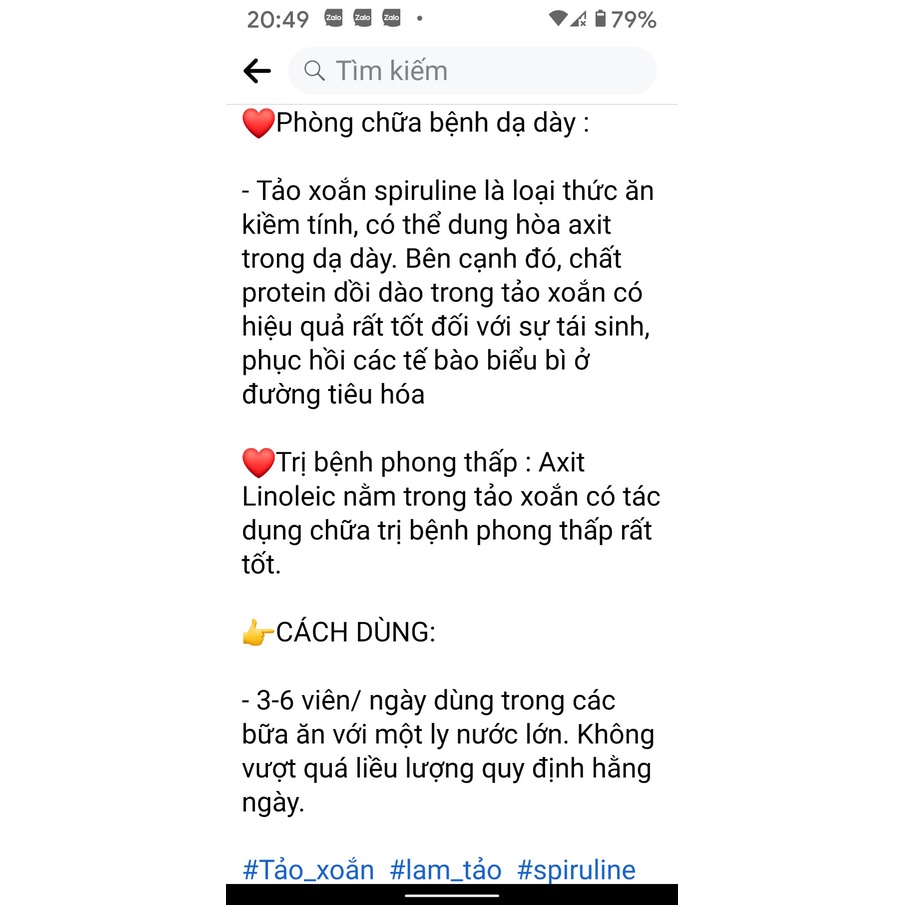Open the #Tảo_xoắn hashtag
Viewport: 905px width, 905px height.
308,869
